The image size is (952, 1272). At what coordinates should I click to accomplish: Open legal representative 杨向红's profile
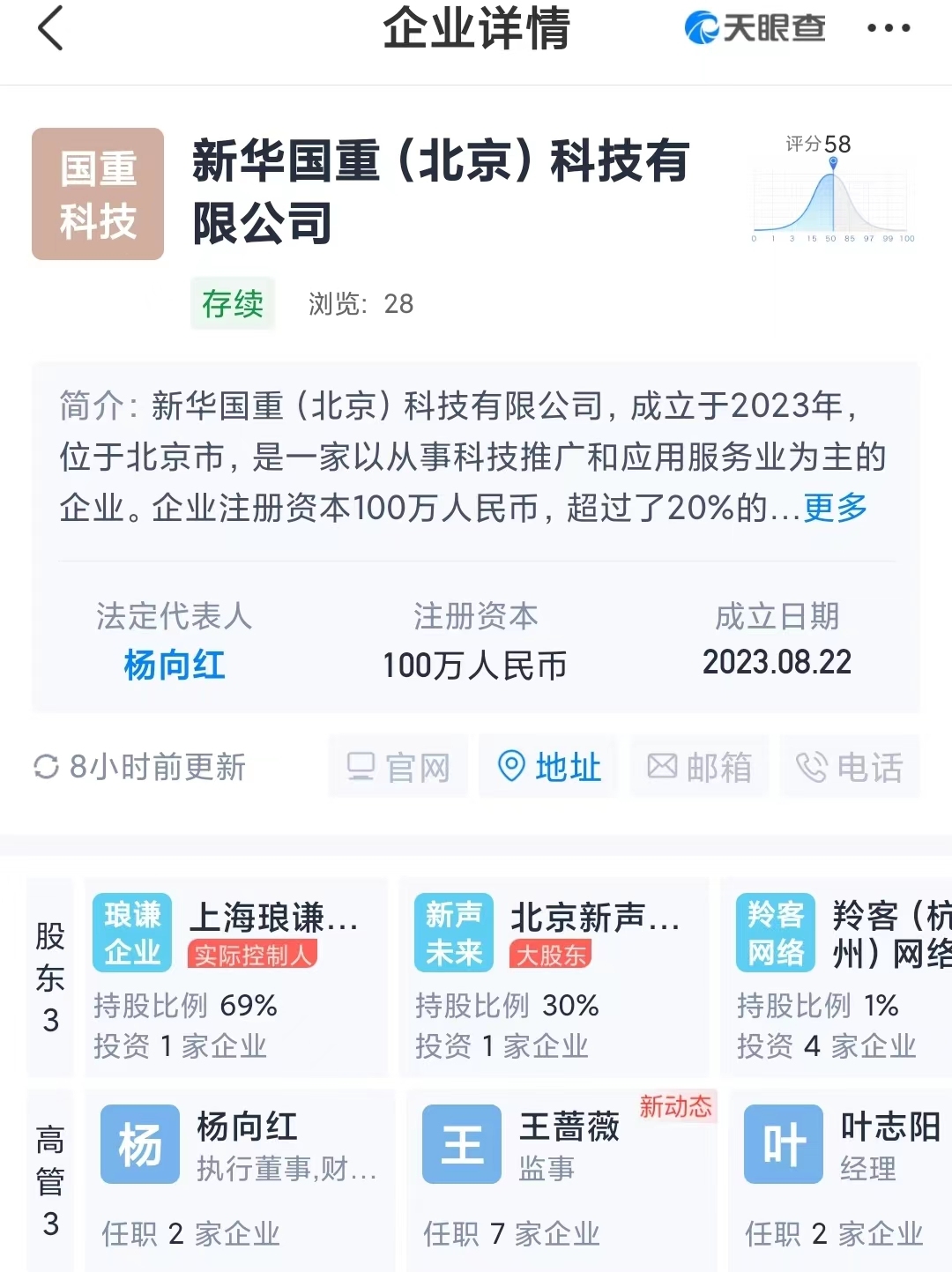tap(174, 665)
